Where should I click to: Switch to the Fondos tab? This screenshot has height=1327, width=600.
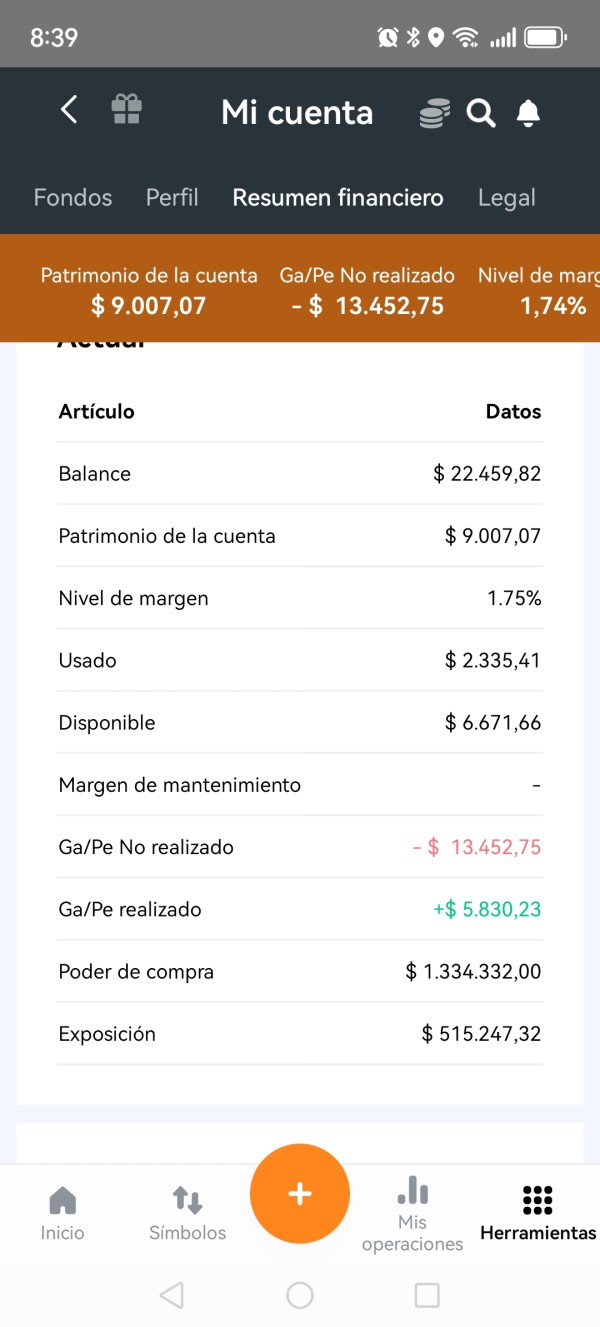(x=73, y=198)
